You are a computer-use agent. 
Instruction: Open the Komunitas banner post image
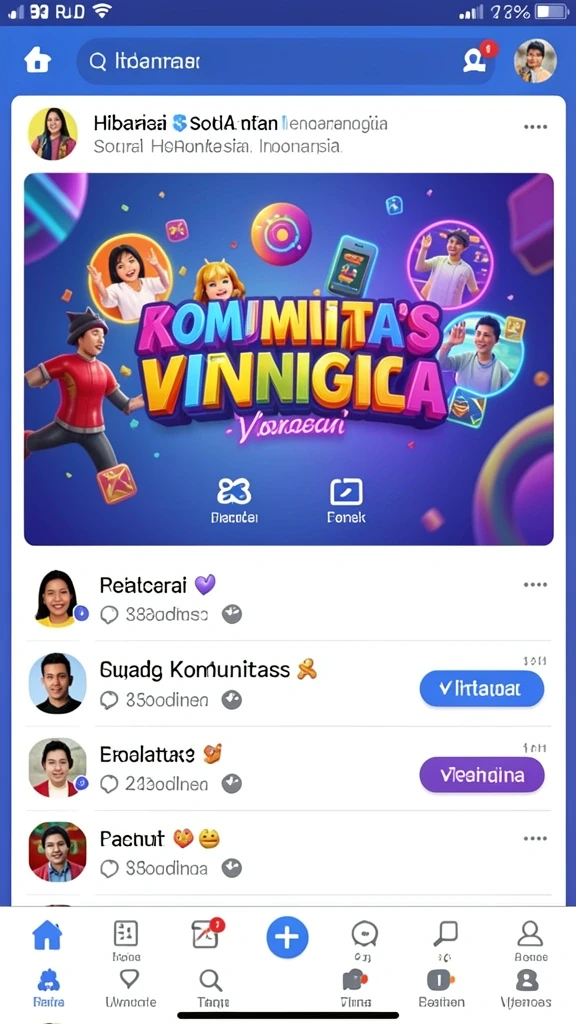pyautogui.click(x=289, y=359)
